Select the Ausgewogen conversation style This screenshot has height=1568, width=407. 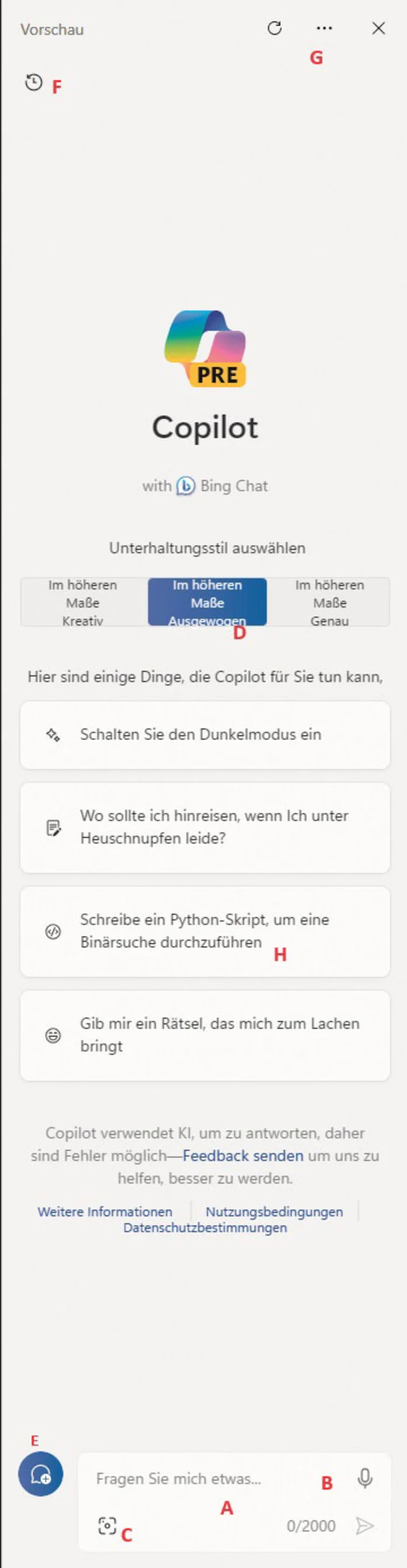point(207,602)
